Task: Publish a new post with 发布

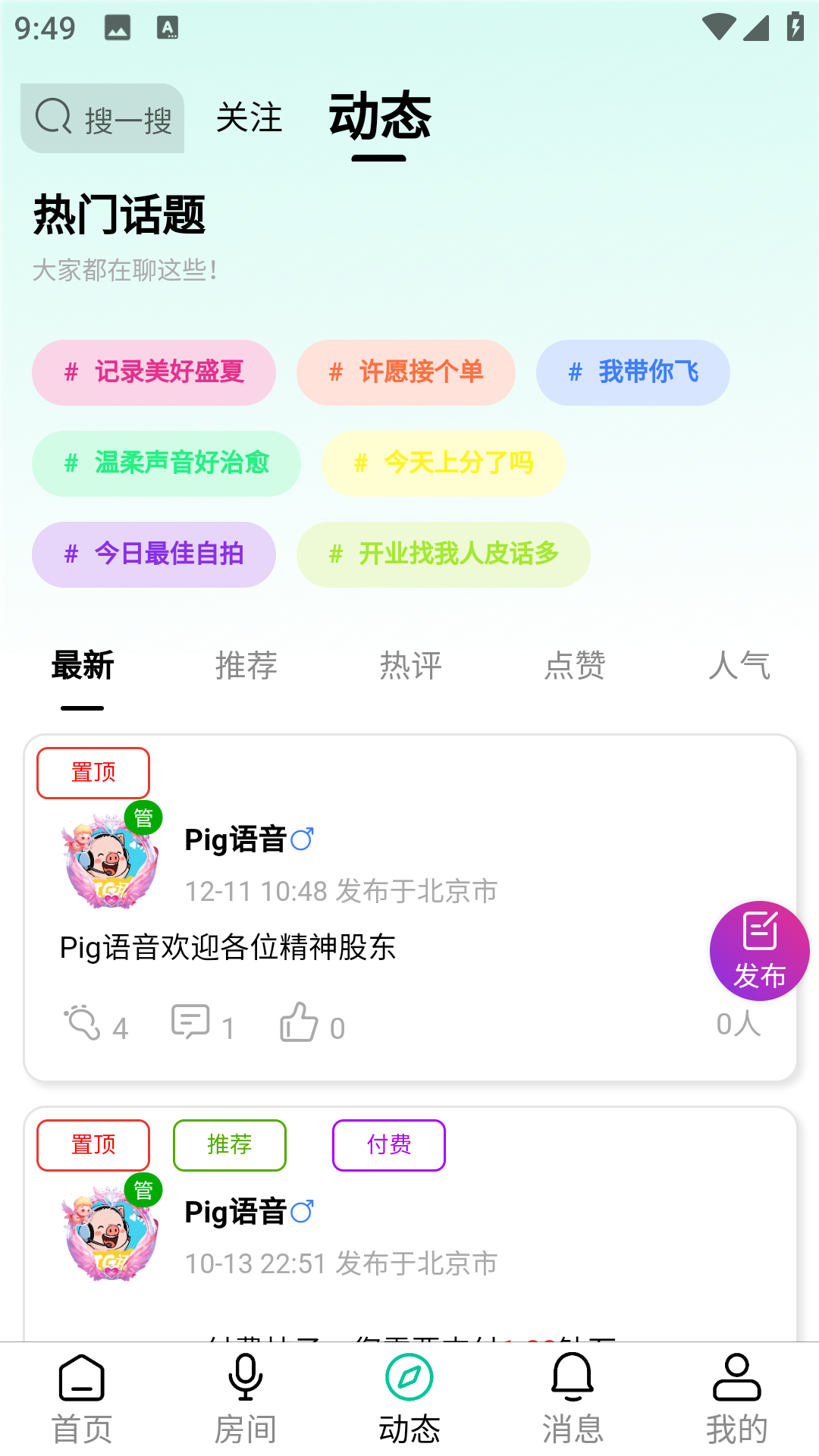Action: pos(759,950)
